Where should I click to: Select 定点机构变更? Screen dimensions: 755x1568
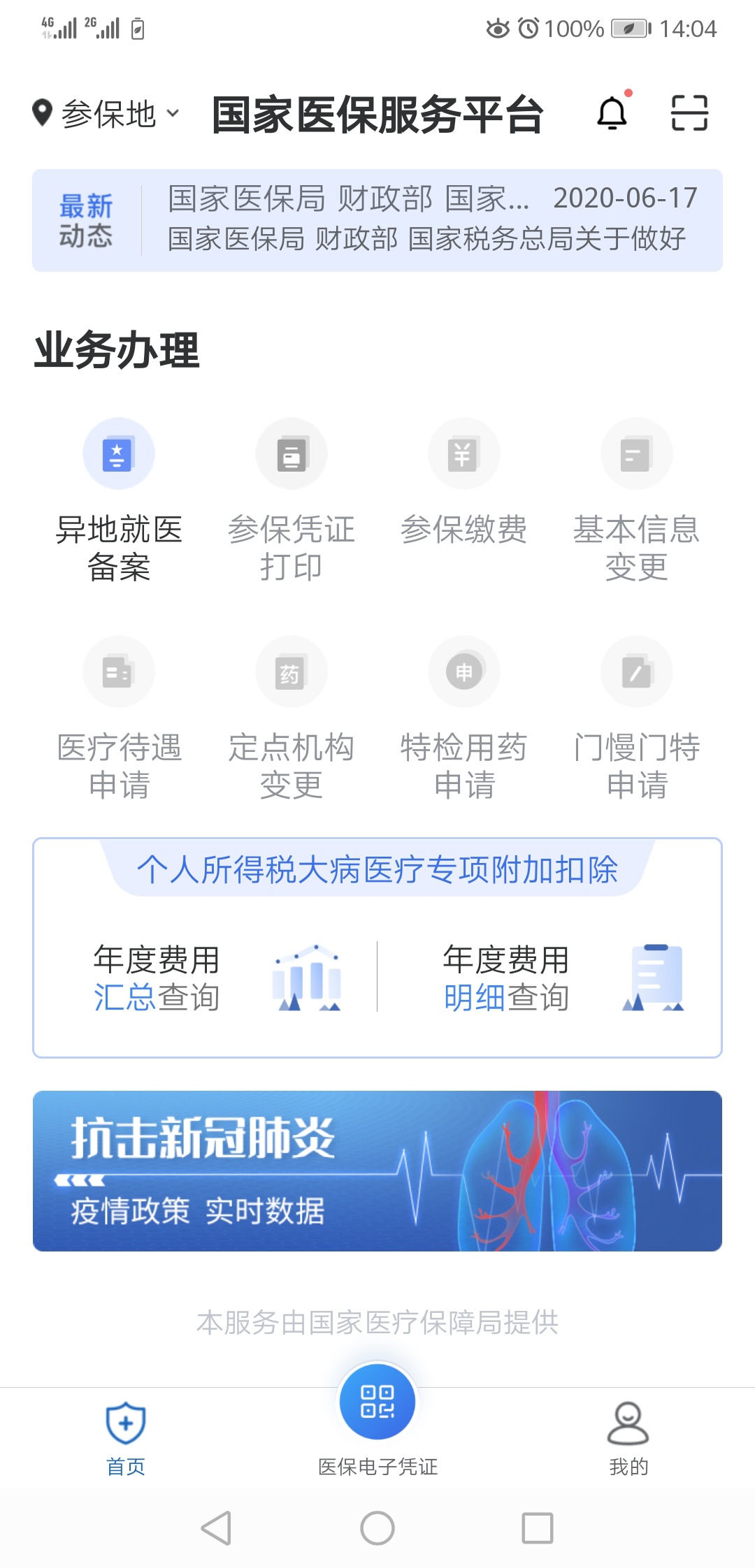(x=292, y=718)
